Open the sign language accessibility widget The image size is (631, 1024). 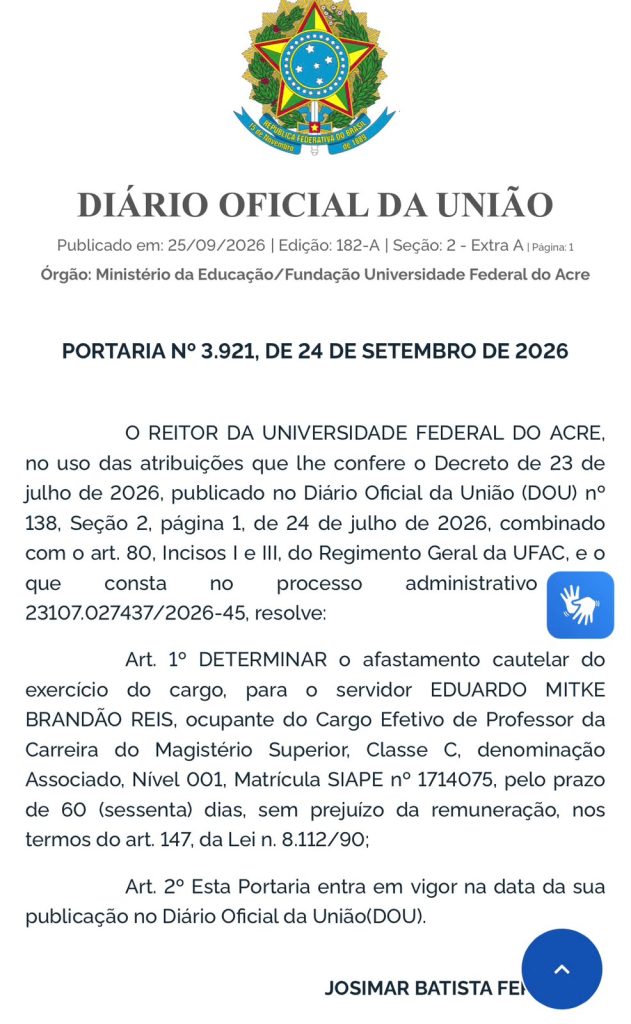[580, 605]
